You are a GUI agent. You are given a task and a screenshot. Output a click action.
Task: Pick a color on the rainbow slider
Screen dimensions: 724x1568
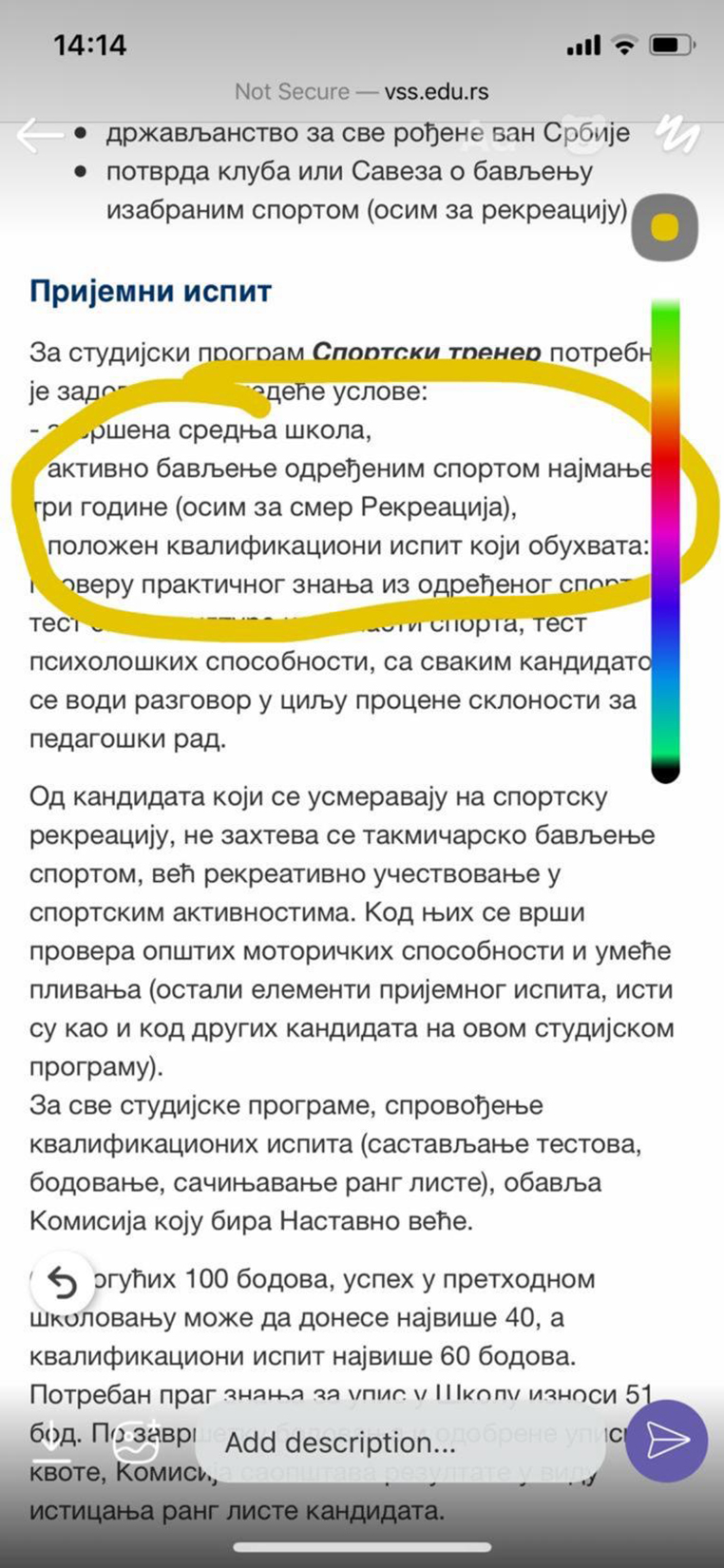coord(665,532)
